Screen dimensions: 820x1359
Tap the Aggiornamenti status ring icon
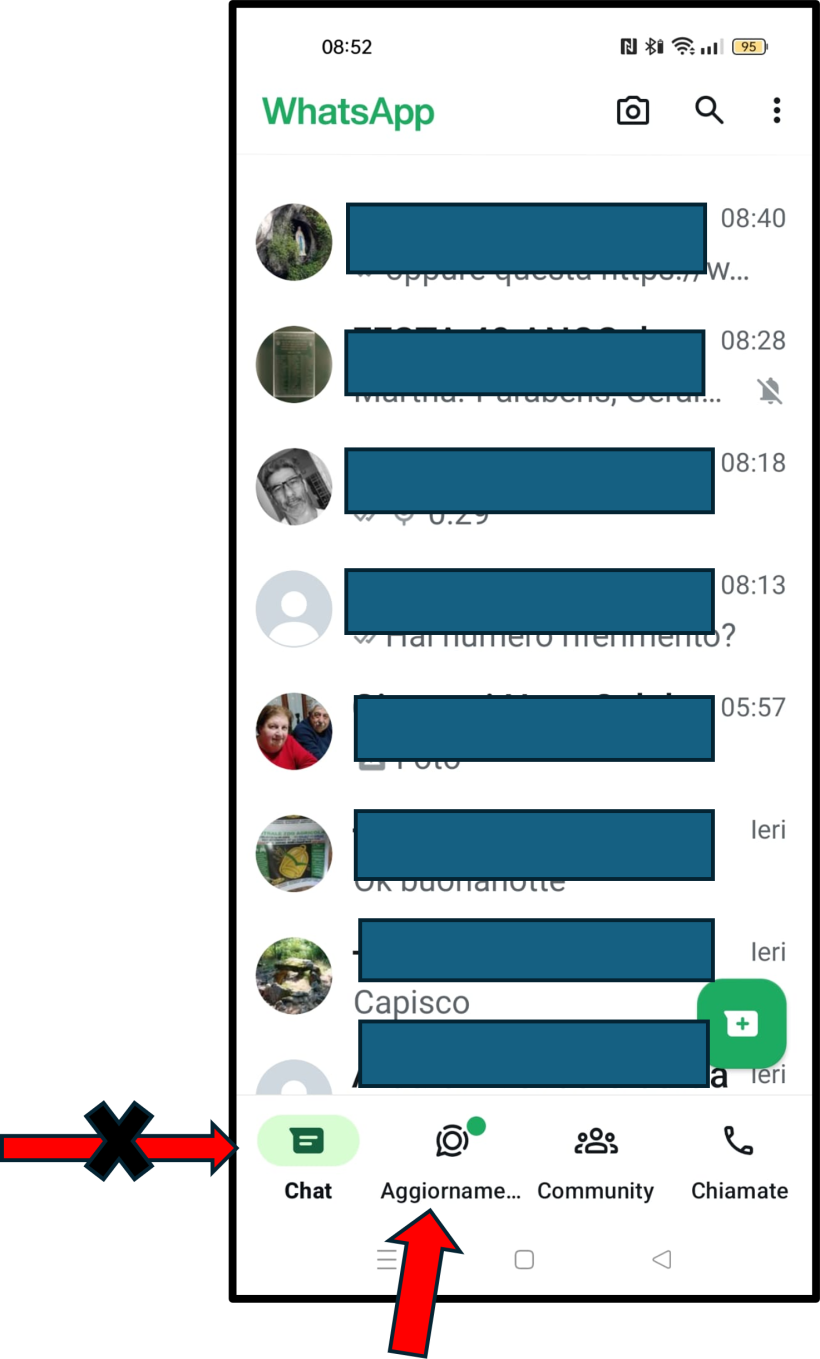[450, 1140]
